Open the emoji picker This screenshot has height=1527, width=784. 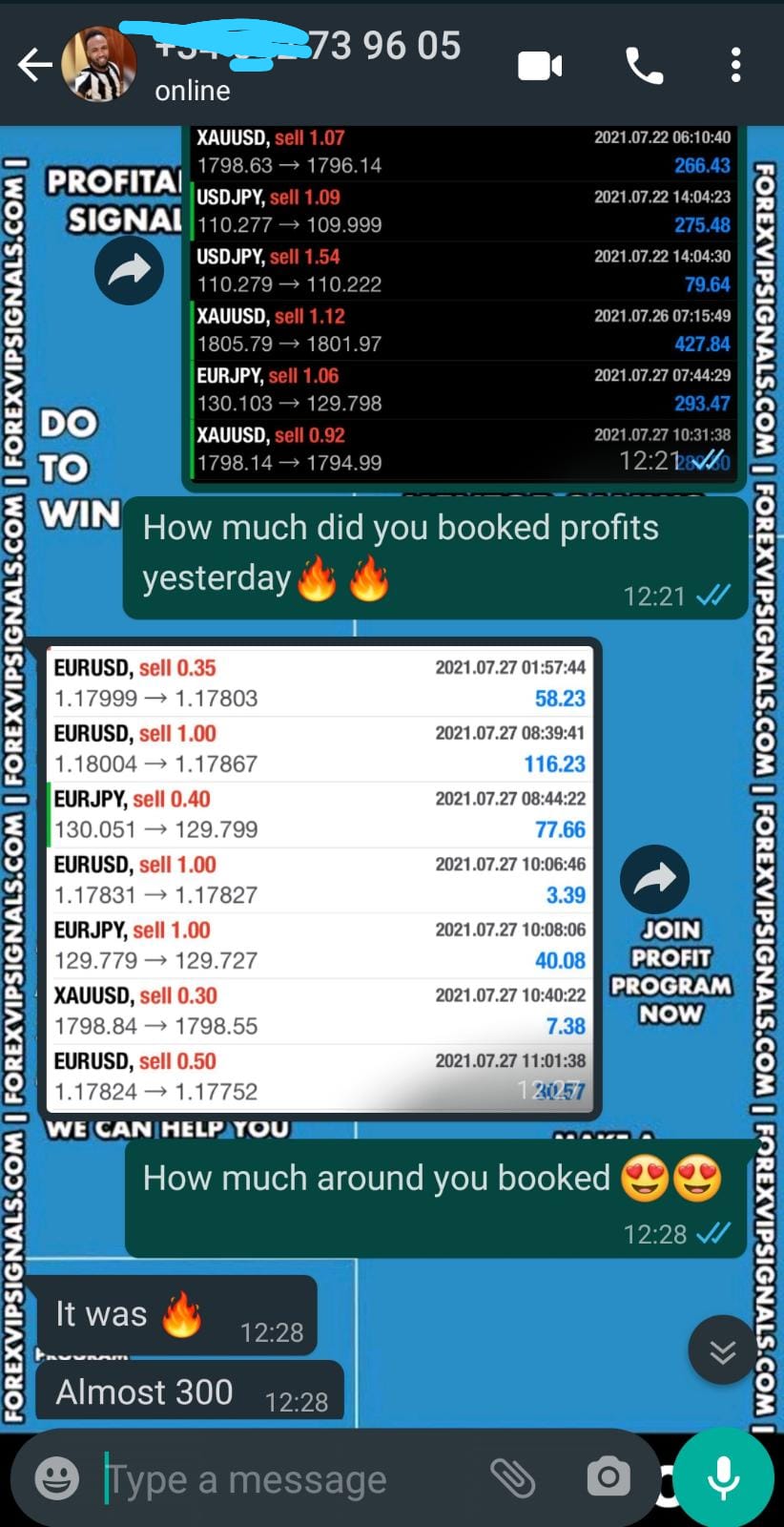(x=57, y=1478)
